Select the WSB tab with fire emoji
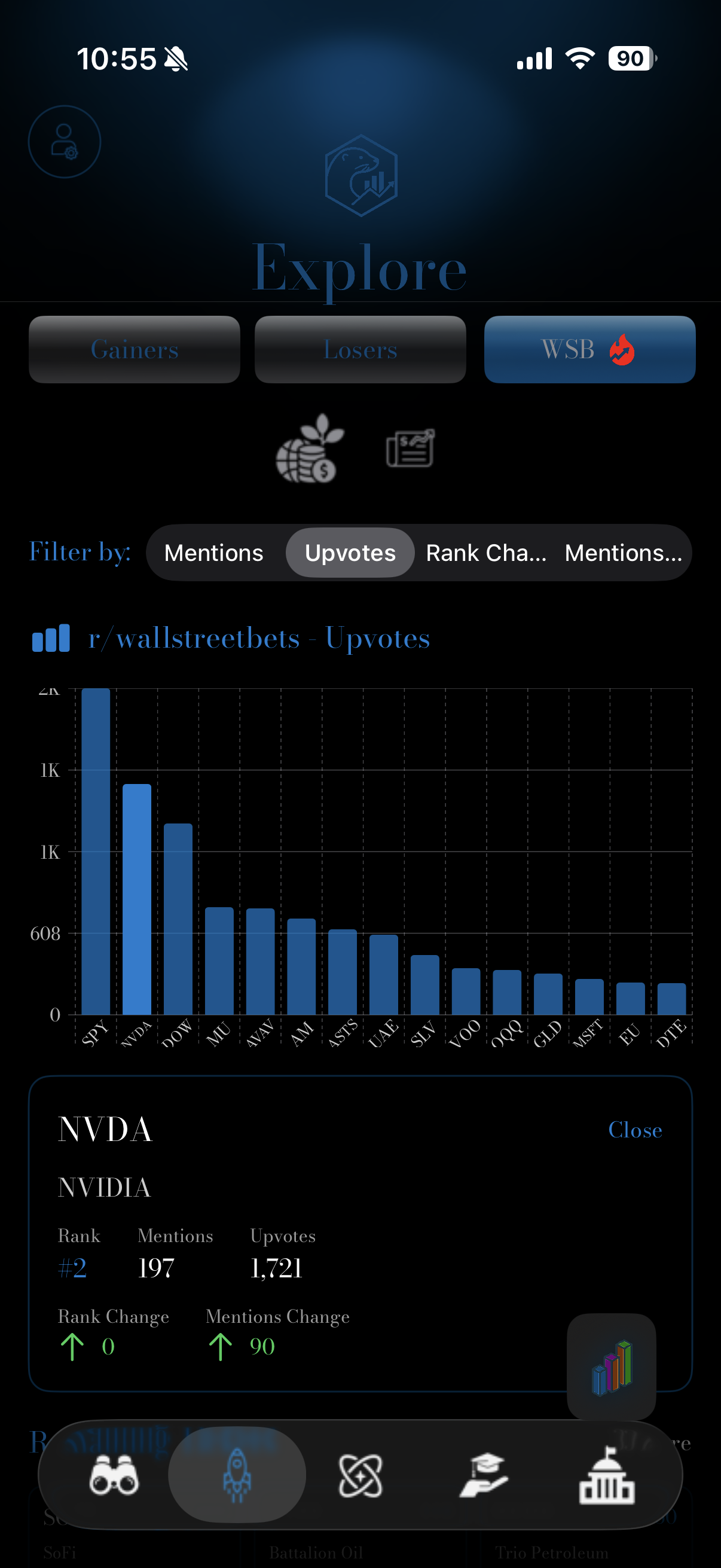This screenshot has height=1568, width=721. point(588,350)
